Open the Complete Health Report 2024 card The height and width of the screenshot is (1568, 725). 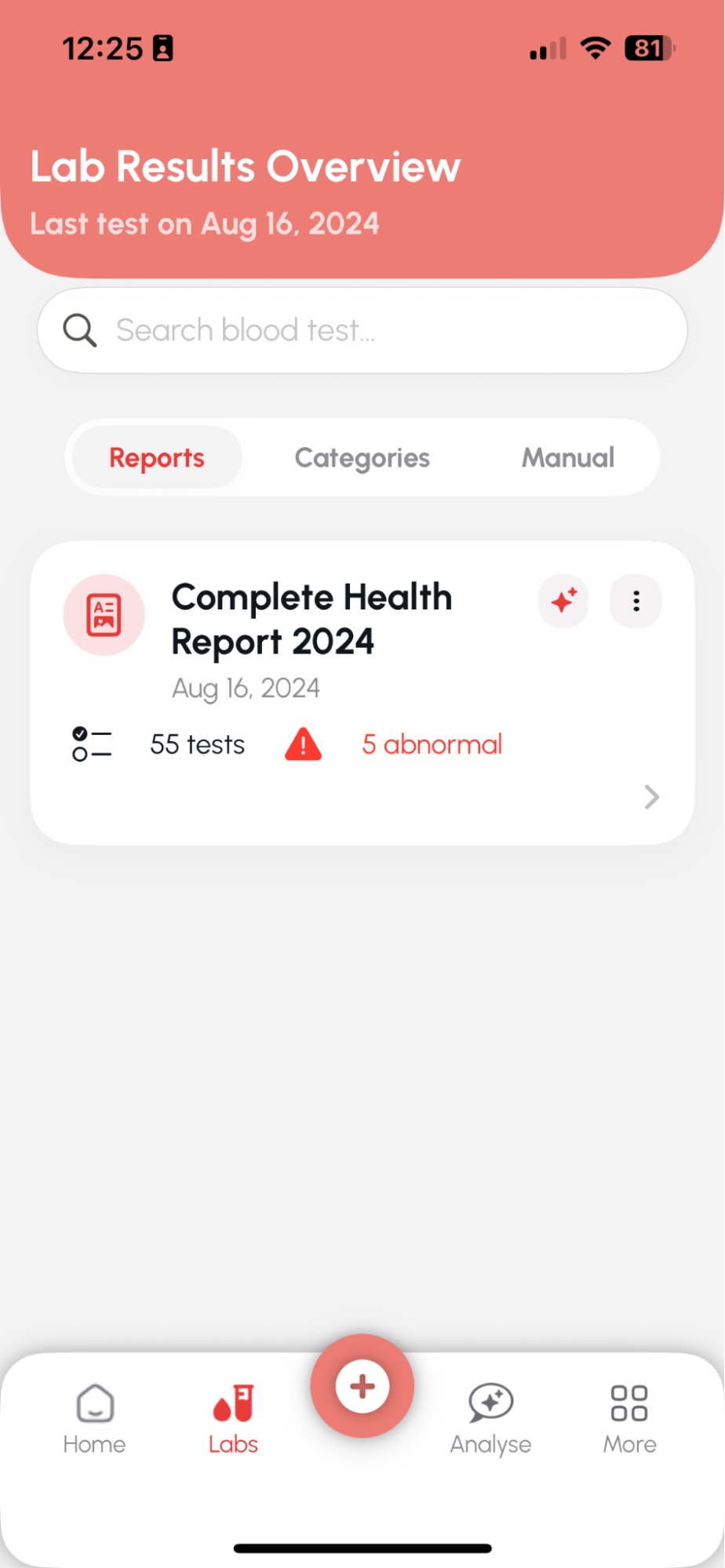362,693
